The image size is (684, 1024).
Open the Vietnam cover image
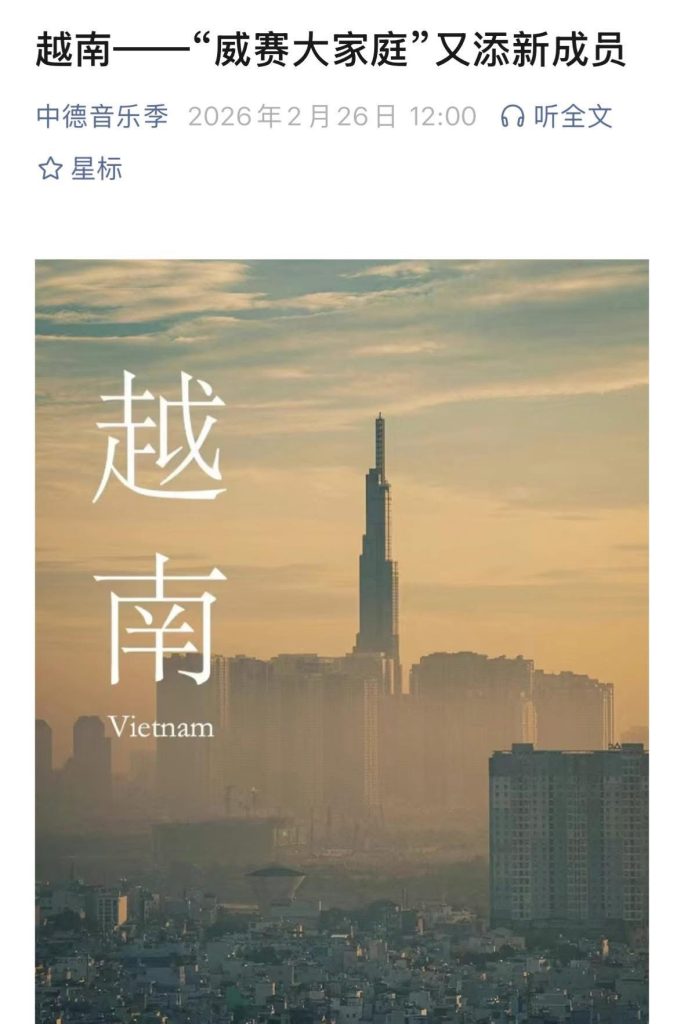pyautogui.click(x=342, y=640)
